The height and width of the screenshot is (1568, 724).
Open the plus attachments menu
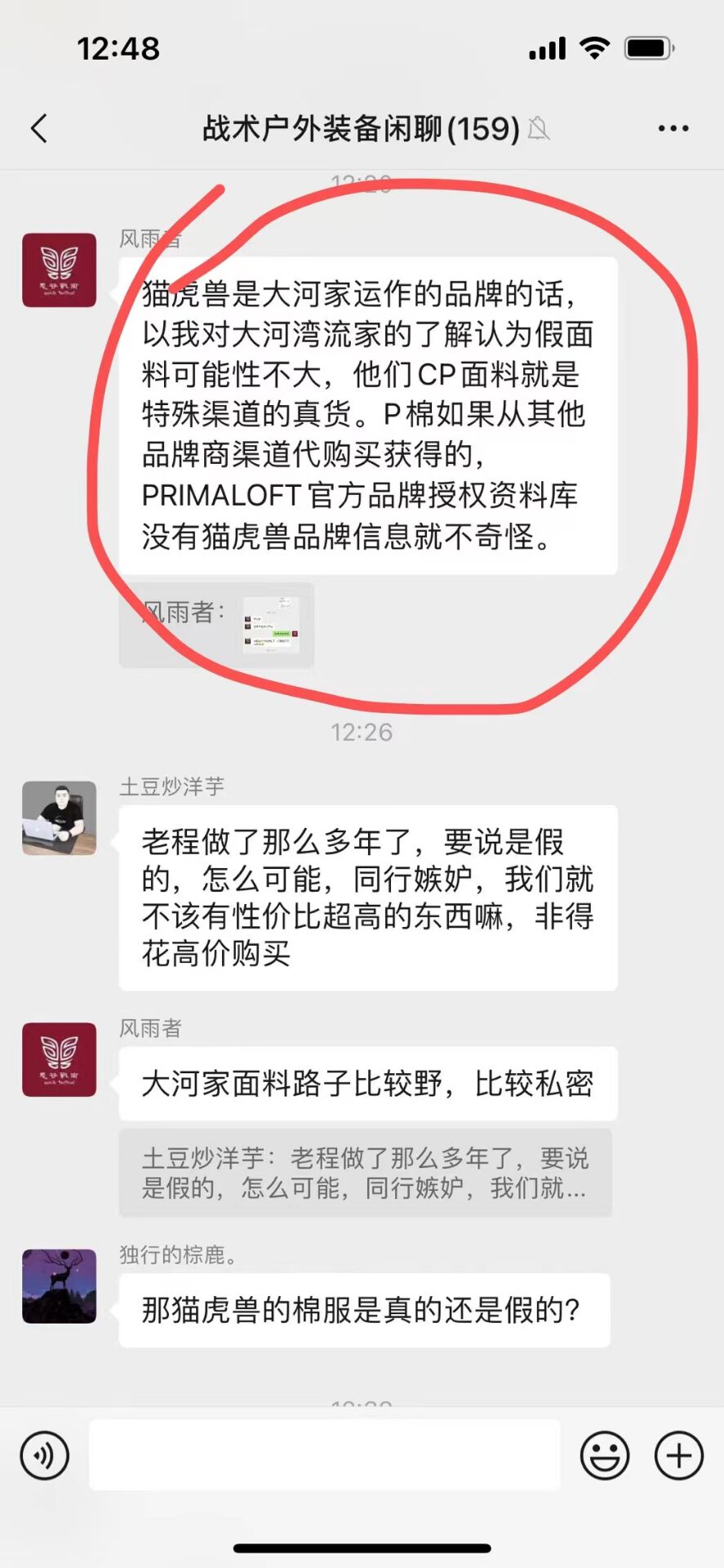[678, 1455]
